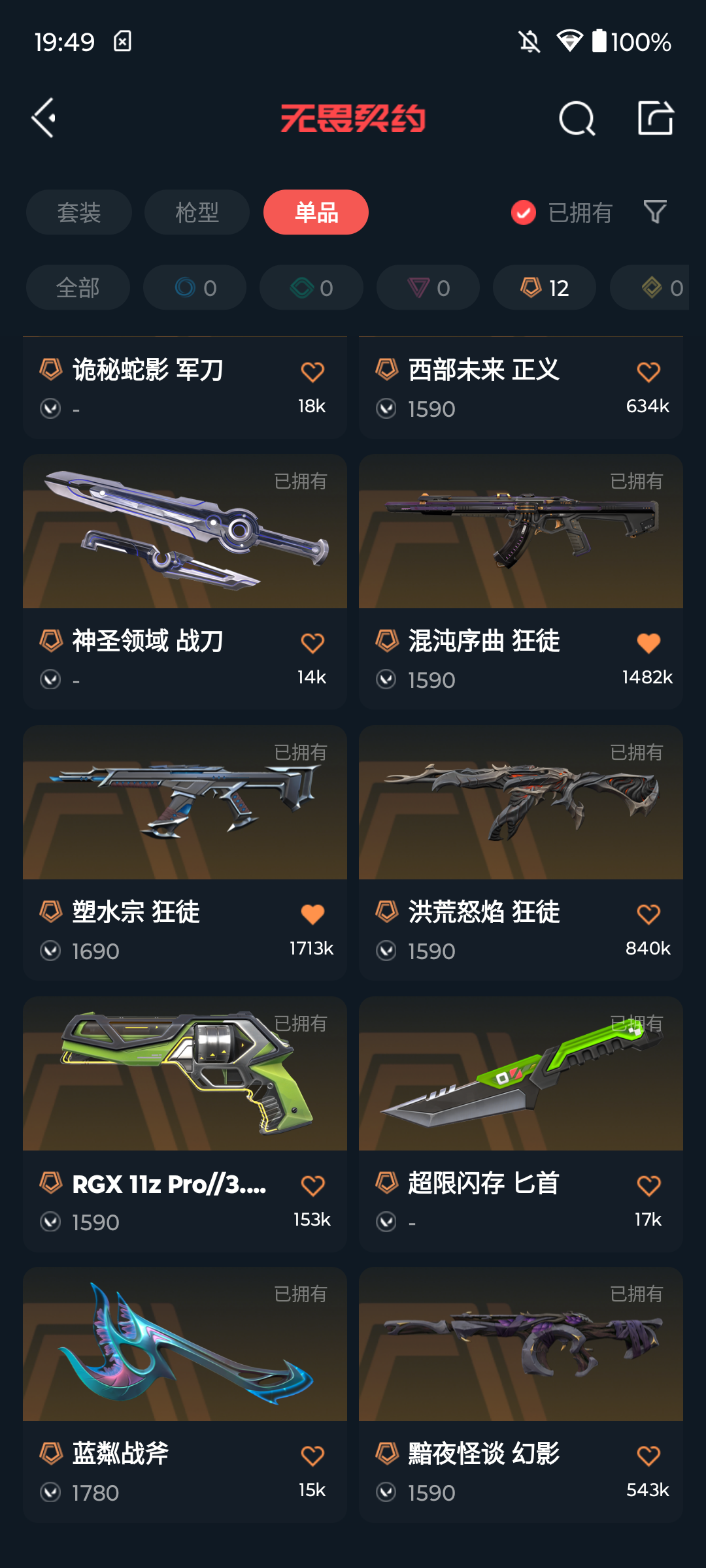The image size is (706, 1568).
Task: Open the RGX 11z Pro skin card
Action: click(x=185, y=1124)
